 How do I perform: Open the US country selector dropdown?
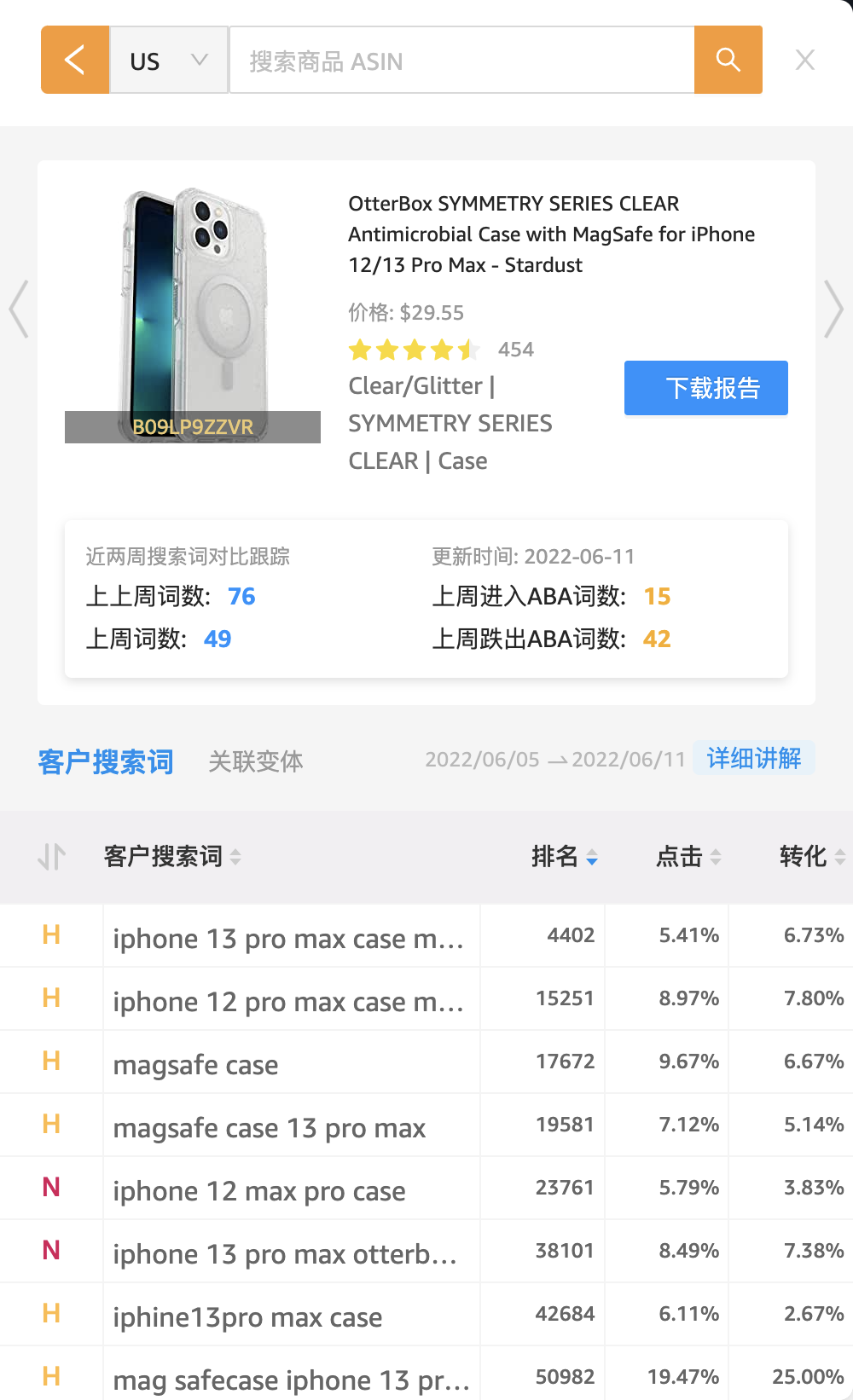[x=168, y=60]
